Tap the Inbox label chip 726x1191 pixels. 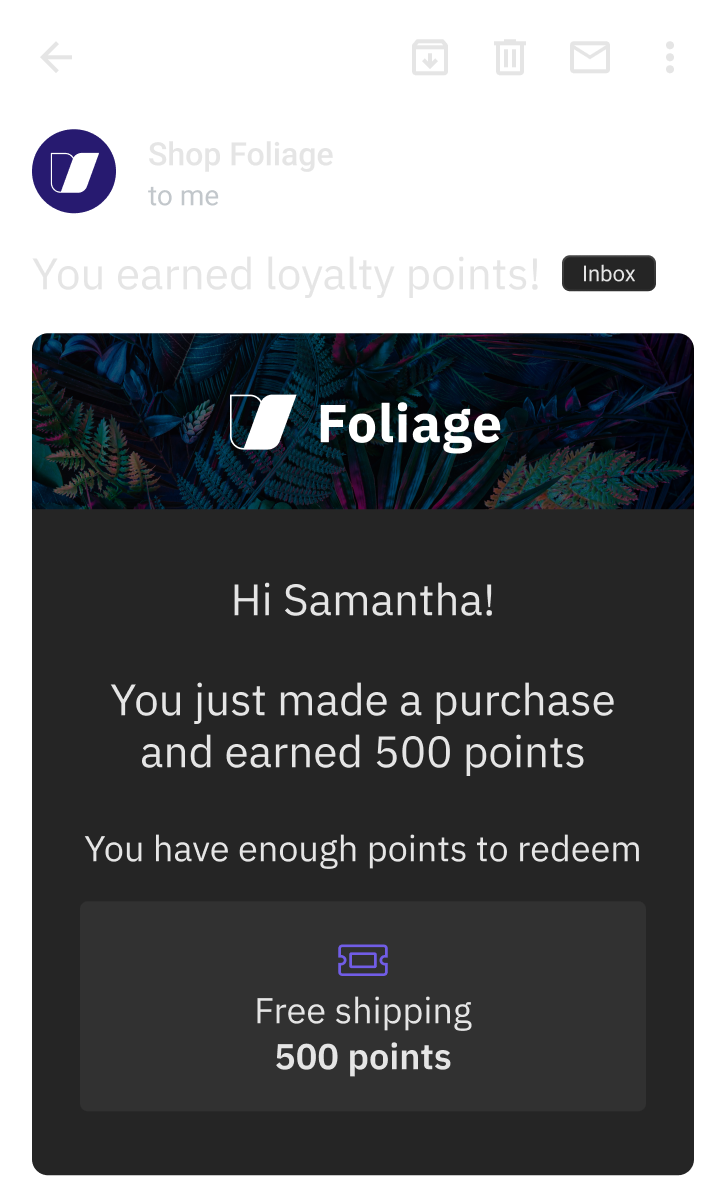(608, 274)
